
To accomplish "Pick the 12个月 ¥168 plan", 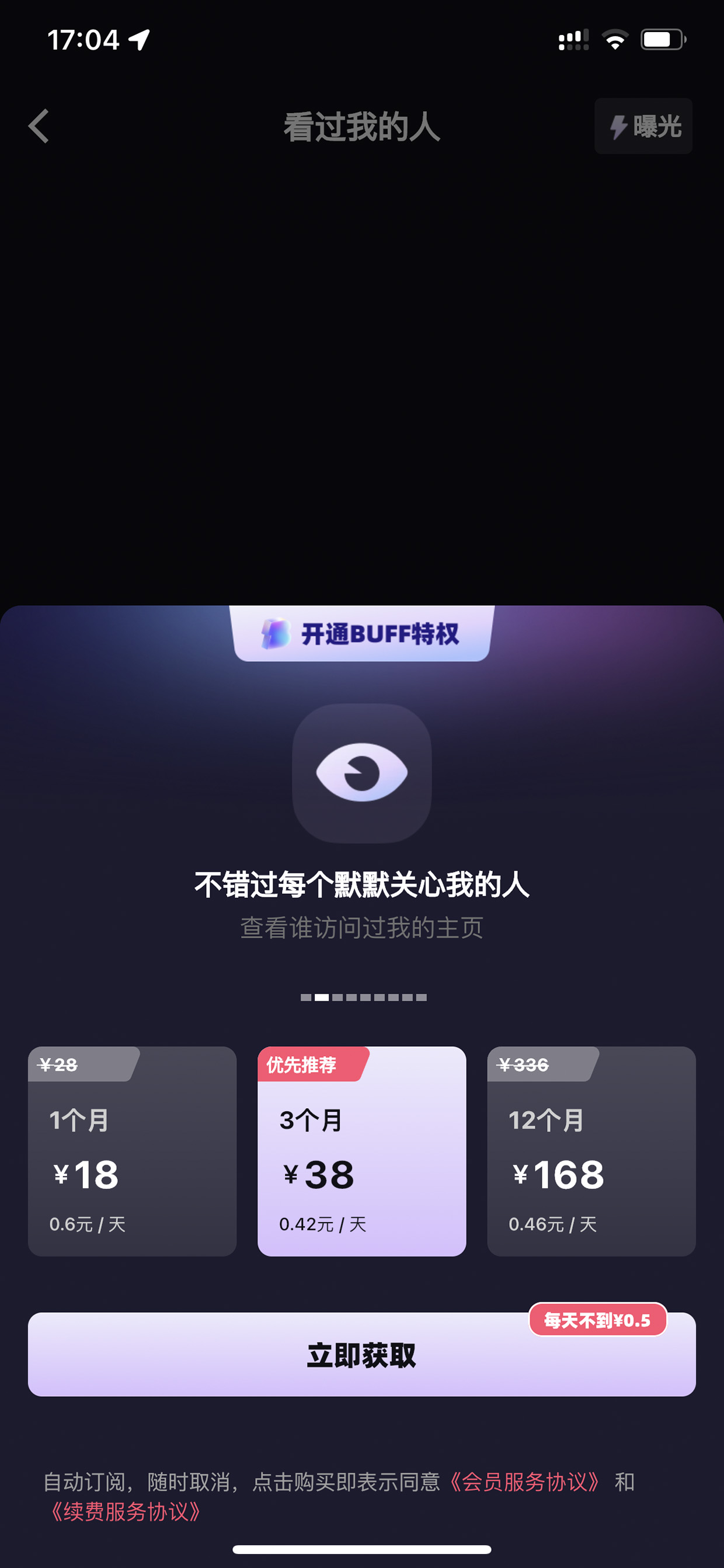I will [591, 1151].
